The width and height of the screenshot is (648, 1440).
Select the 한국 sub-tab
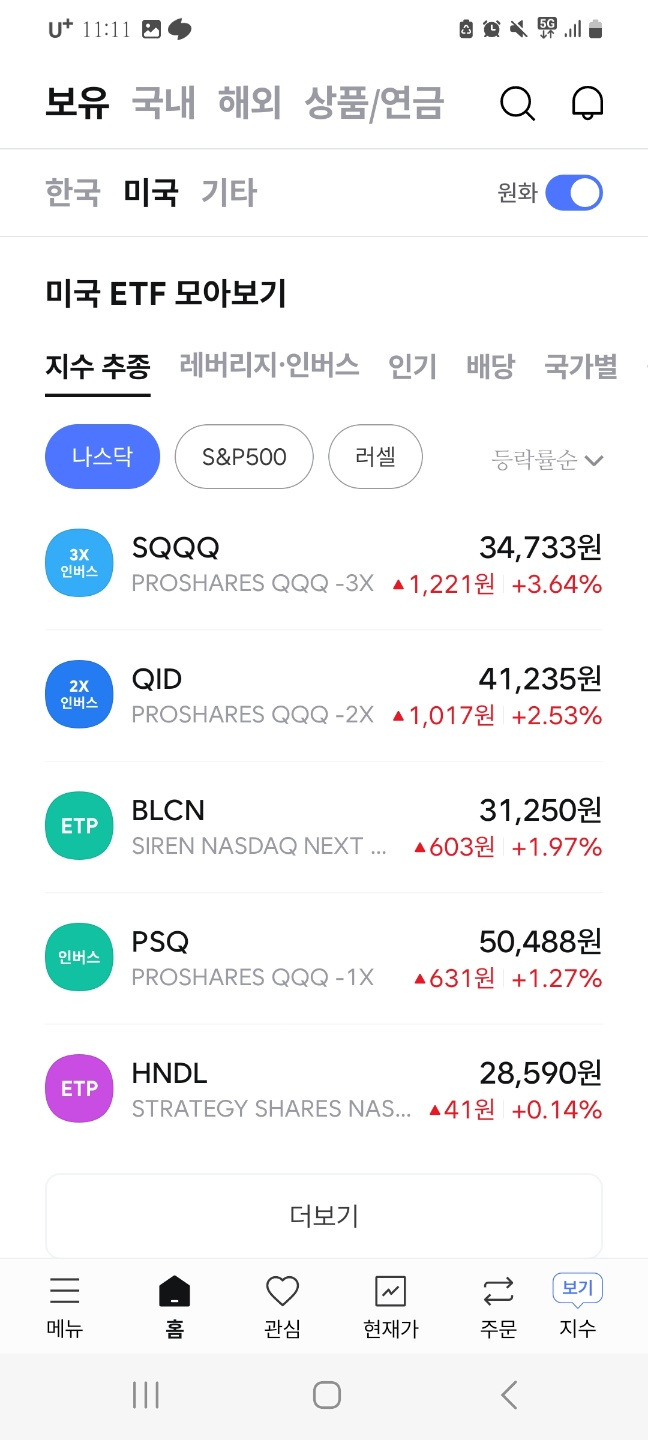[x=73, y=192]
